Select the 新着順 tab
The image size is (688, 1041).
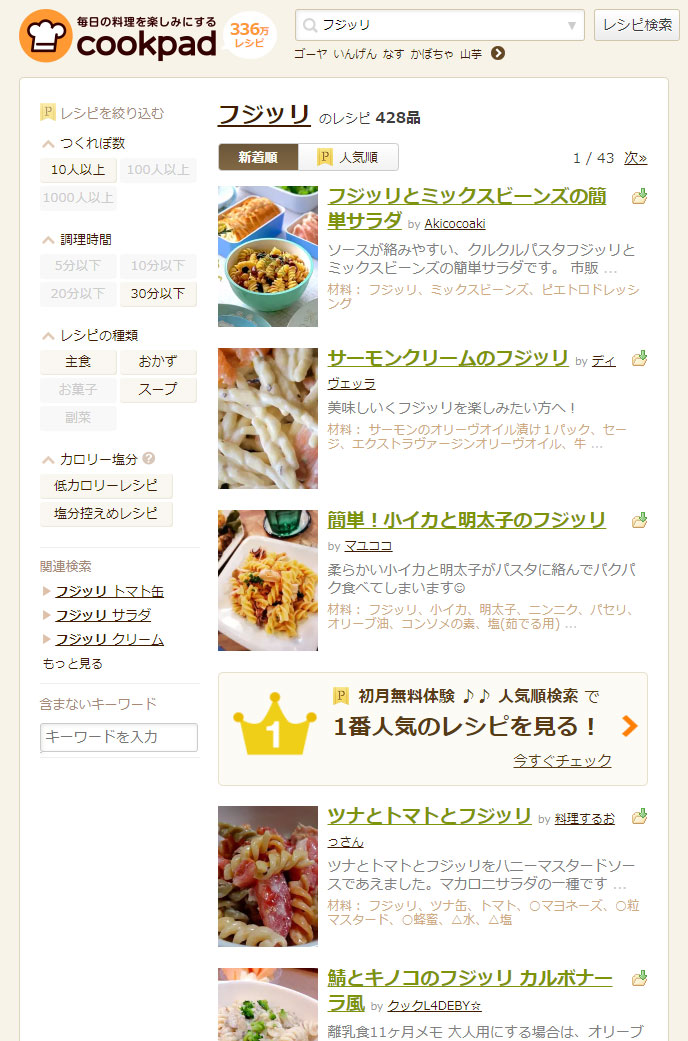click(x=258, y=157)
